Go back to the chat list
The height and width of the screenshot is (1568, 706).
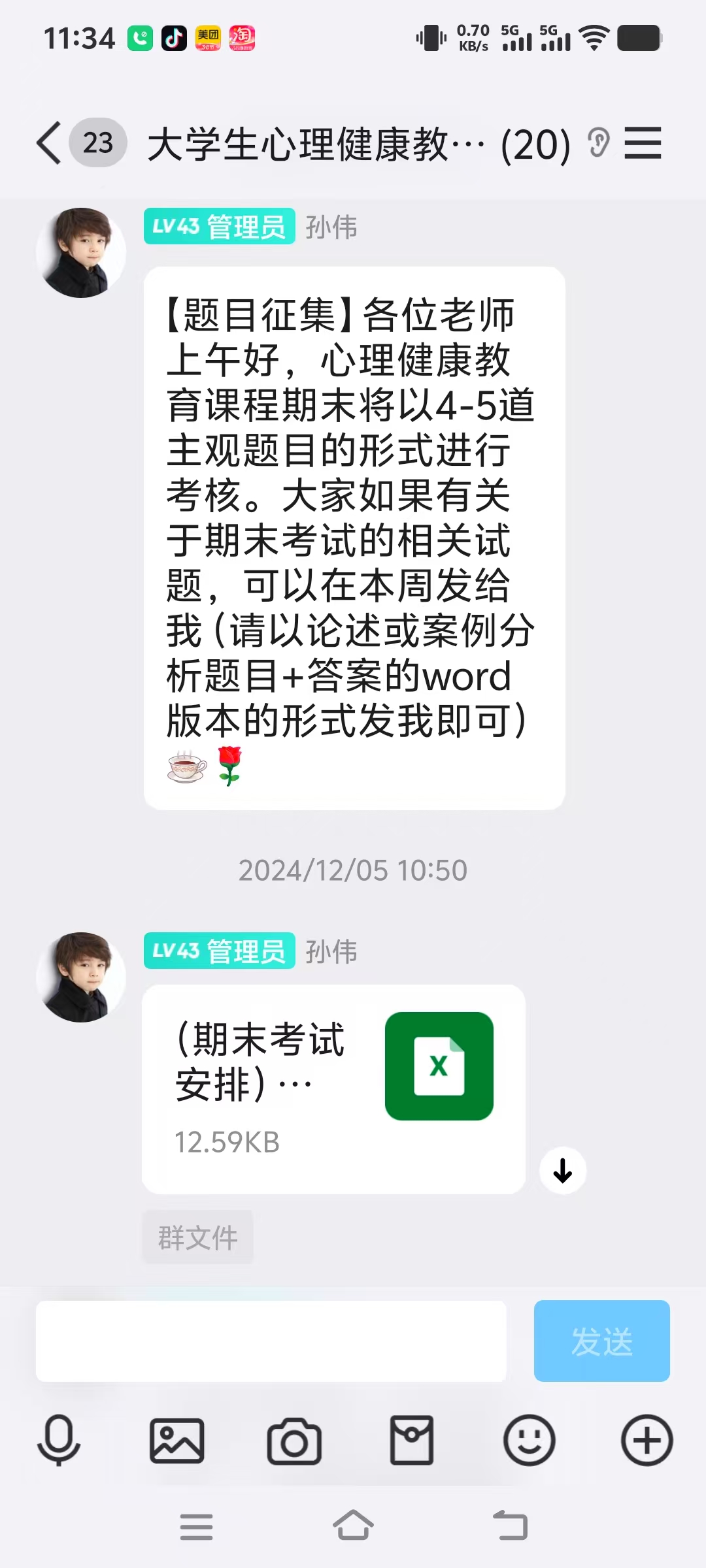[x=50, y=142]
